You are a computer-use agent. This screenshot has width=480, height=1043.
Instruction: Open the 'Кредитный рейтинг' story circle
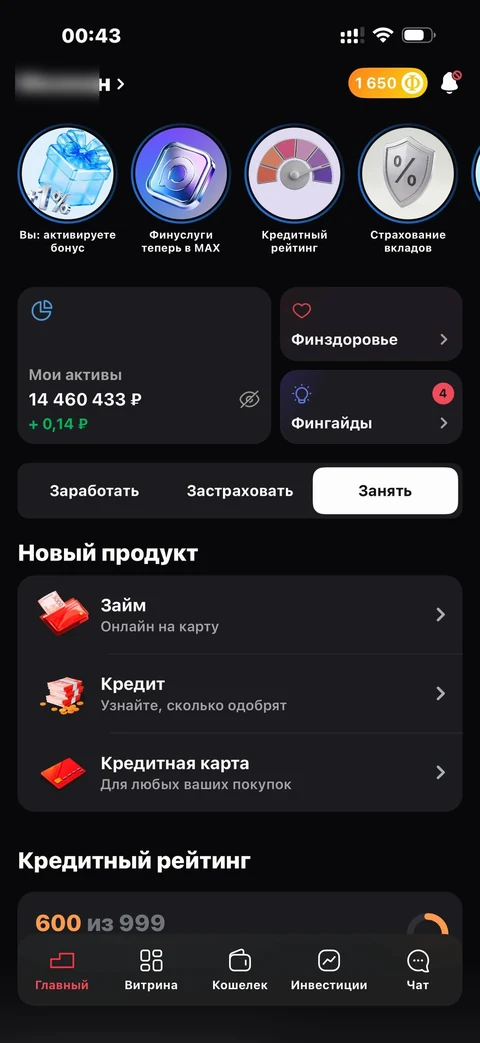[x=294, y=190]
